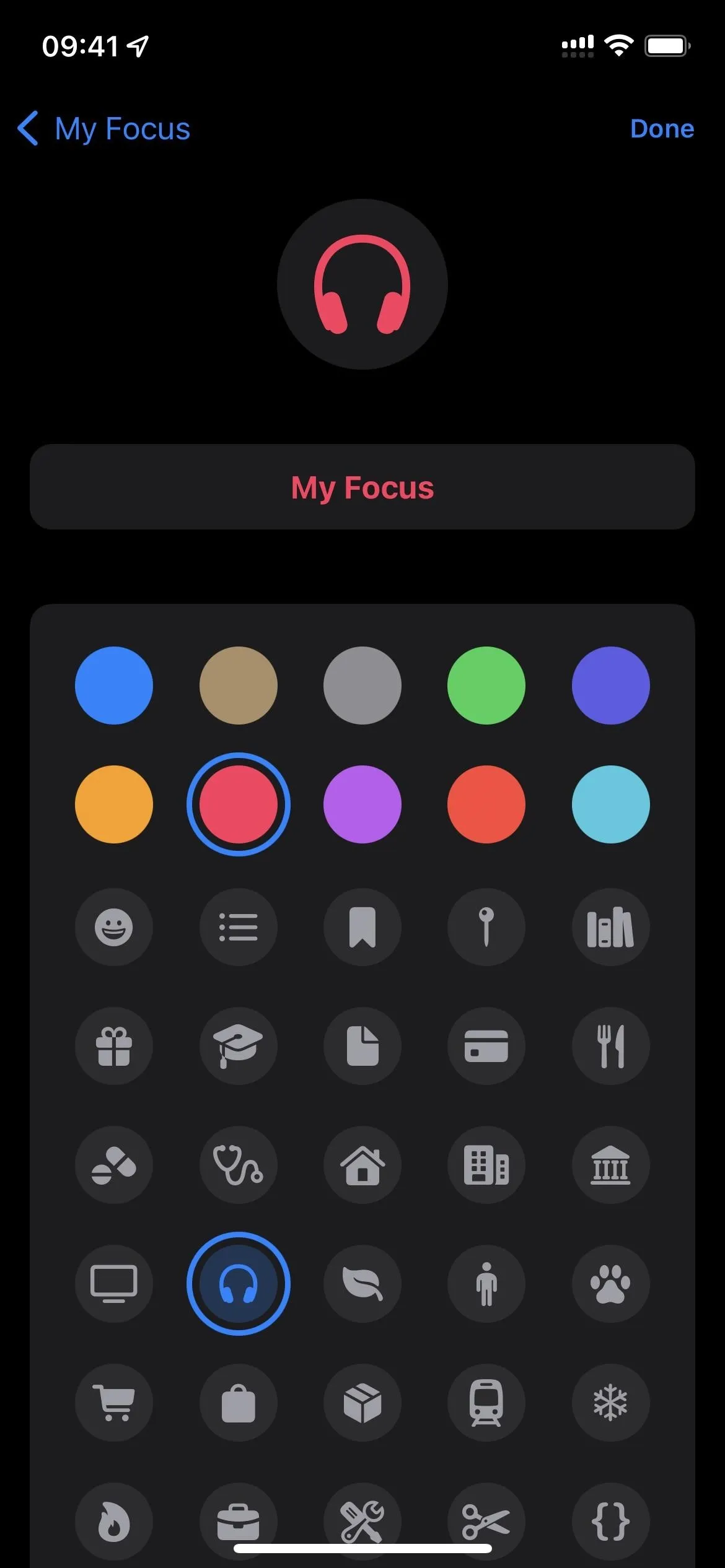Select the fork and knife icon
725x1568 pixels.
pyautogui.click(x=611, y=1046)
